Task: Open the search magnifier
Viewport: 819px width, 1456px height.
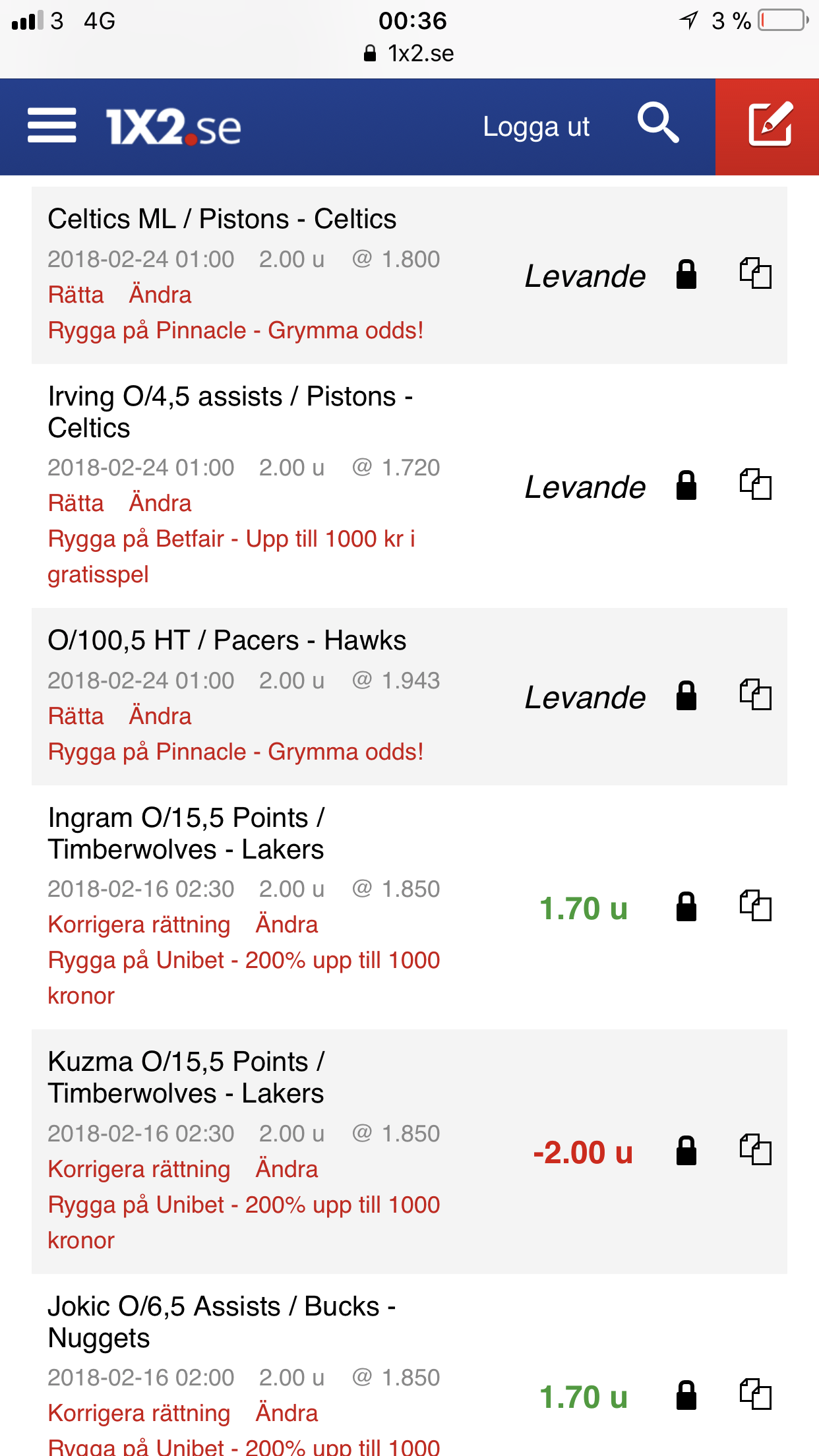Action: click(x=657, y=123)
